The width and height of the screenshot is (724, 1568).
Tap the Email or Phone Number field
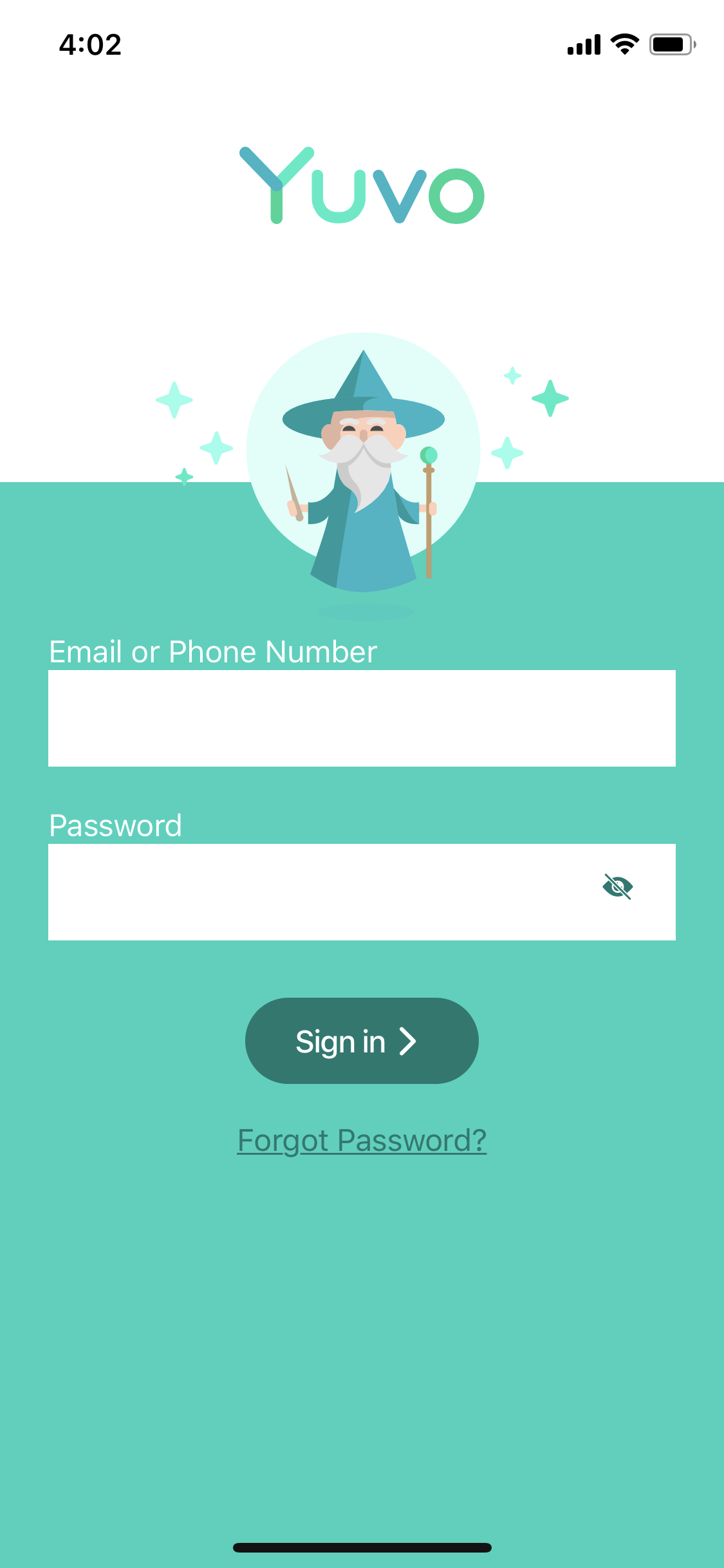click(362, 718)
